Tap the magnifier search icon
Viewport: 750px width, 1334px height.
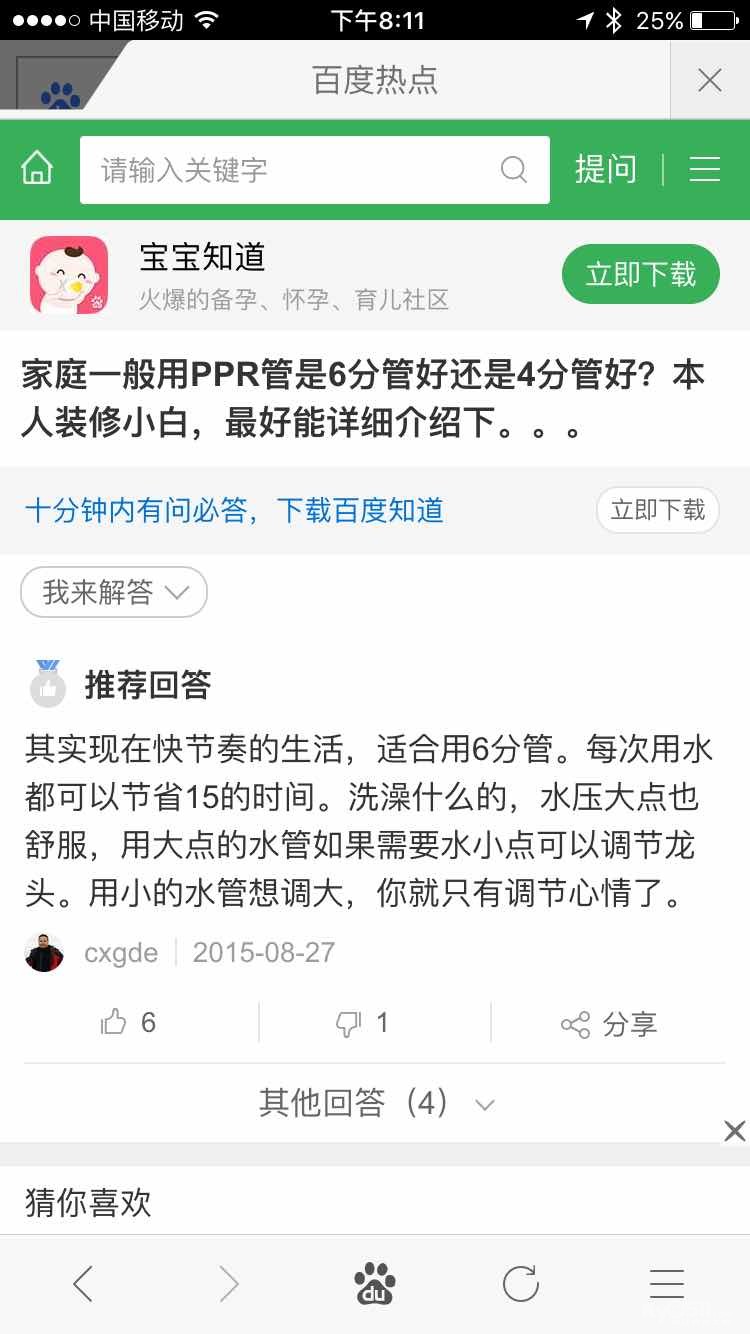pos(514,169)
